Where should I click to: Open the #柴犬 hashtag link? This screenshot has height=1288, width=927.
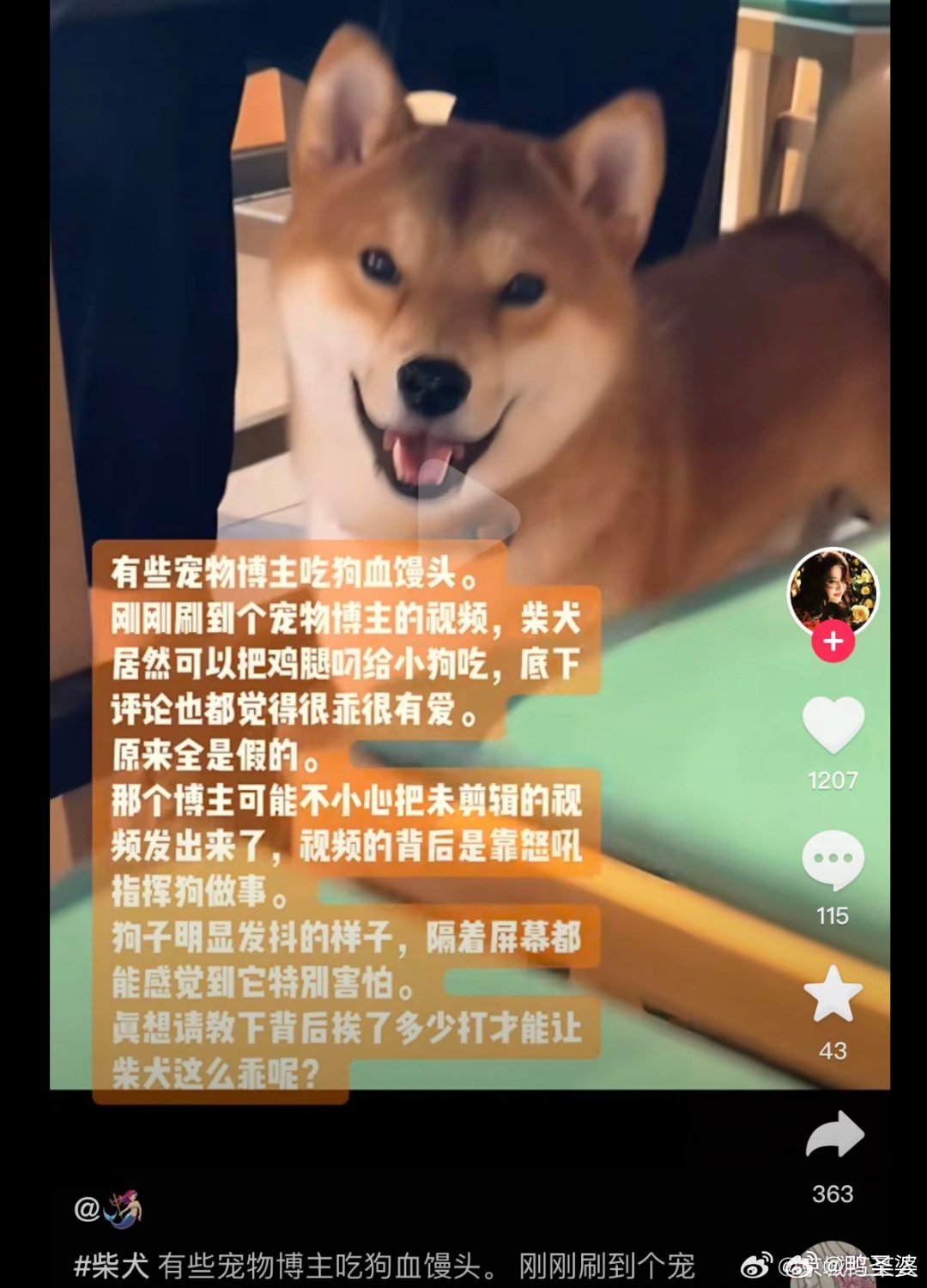click(x=112, y=1266)
